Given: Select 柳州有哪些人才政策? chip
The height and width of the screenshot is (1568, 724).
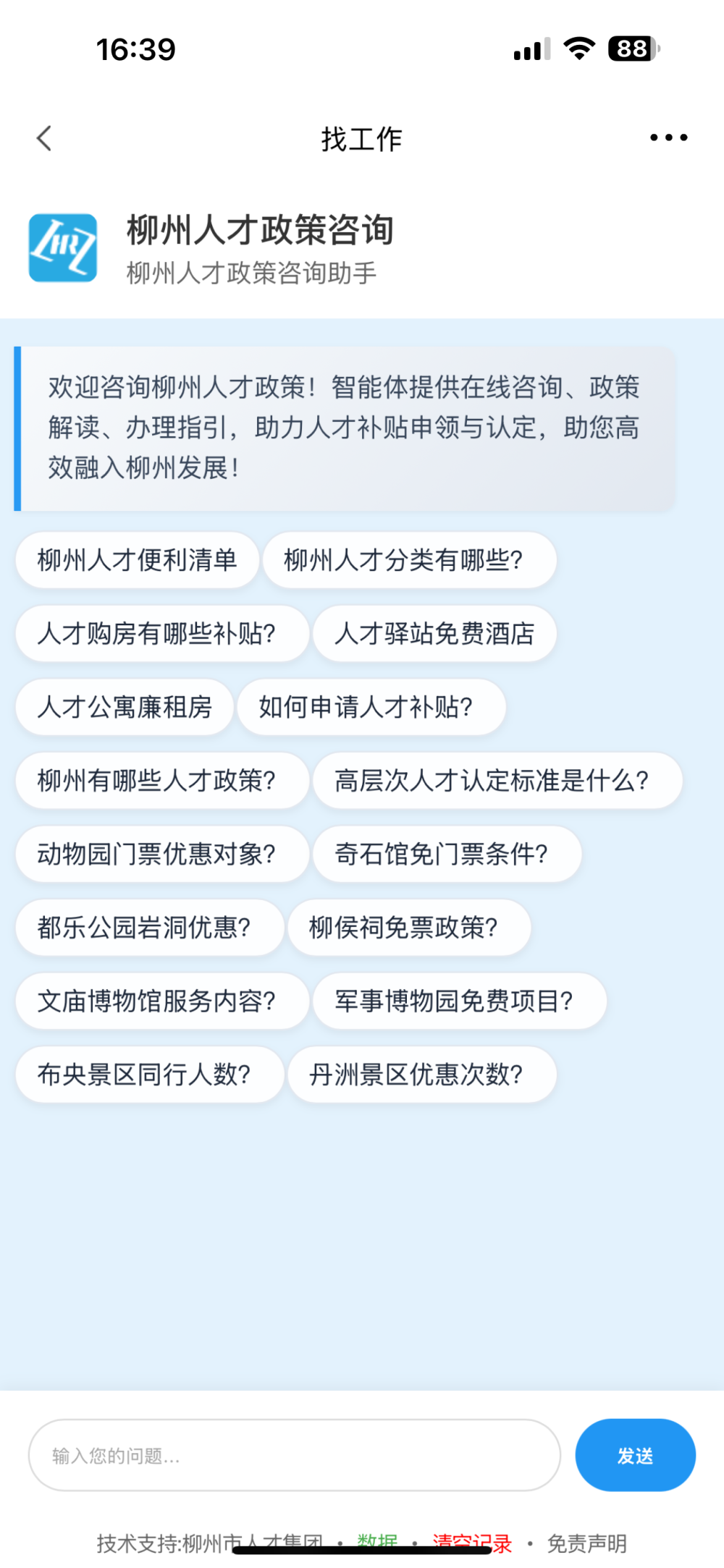Looking at the screenshot, I should pyautogui.click(x=163, y=781).
